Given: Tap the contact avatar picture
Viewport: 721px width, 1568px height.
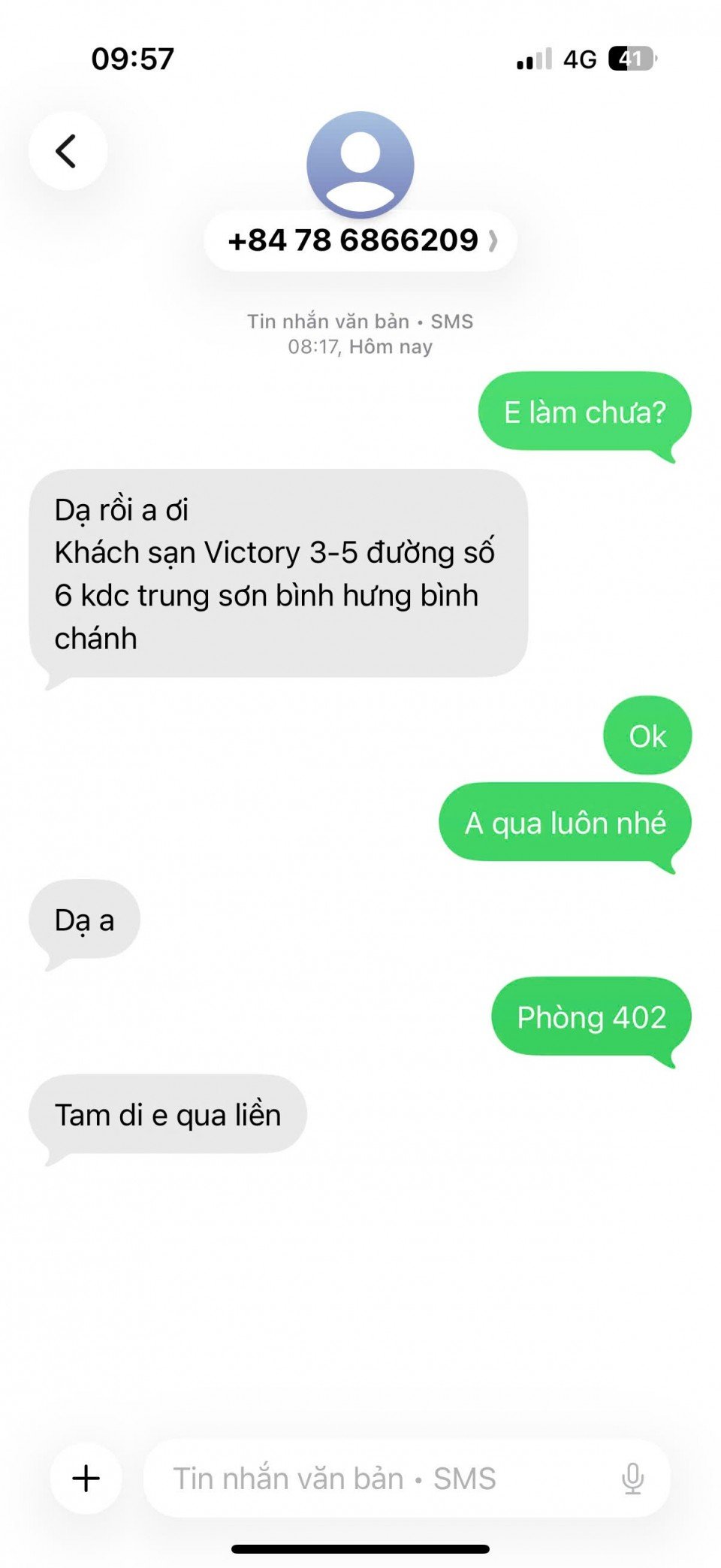Looking at the screenshot, I should (360, 164).
